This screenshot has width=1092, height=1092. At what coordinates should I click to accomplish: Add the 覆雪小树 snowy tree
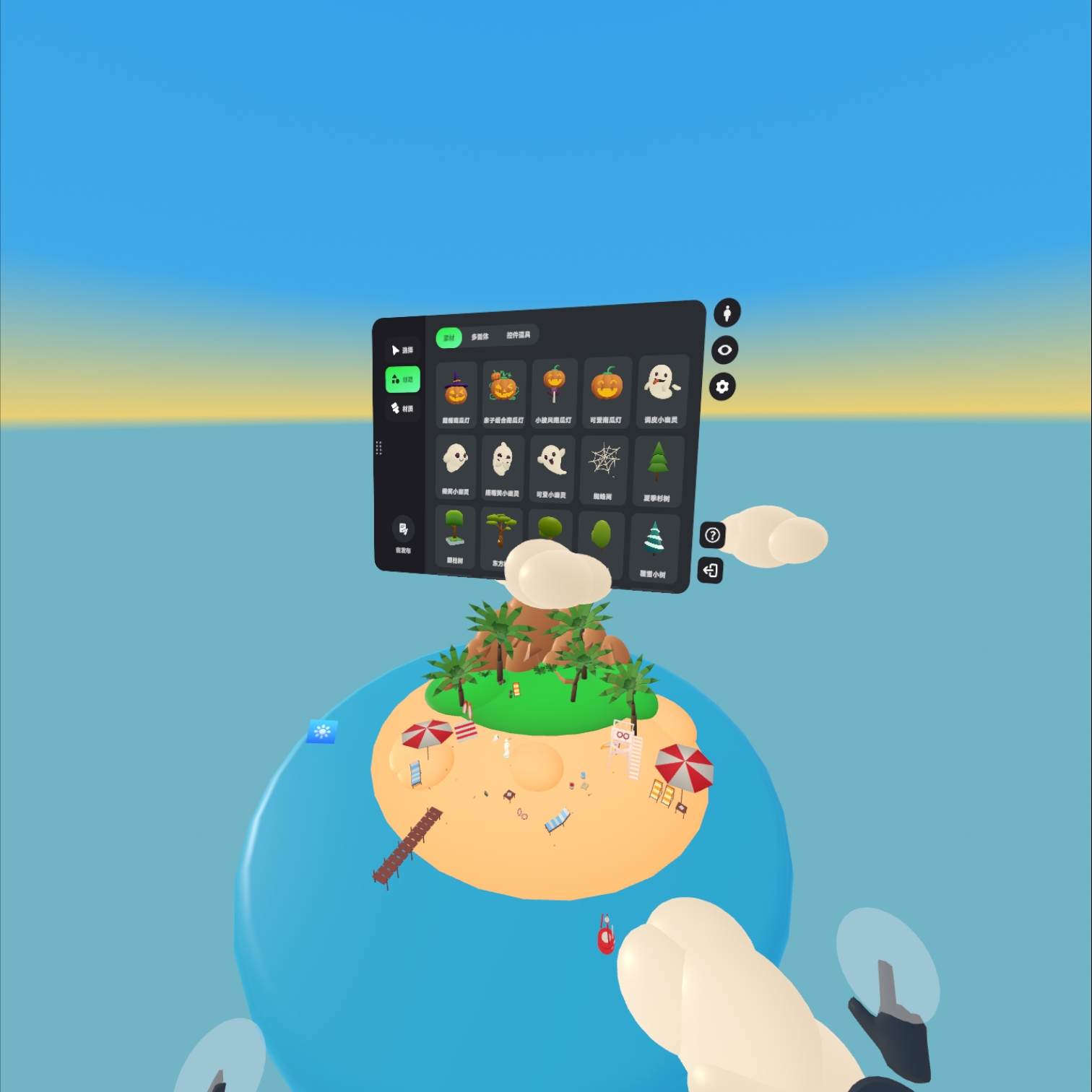tap(654, 546)
